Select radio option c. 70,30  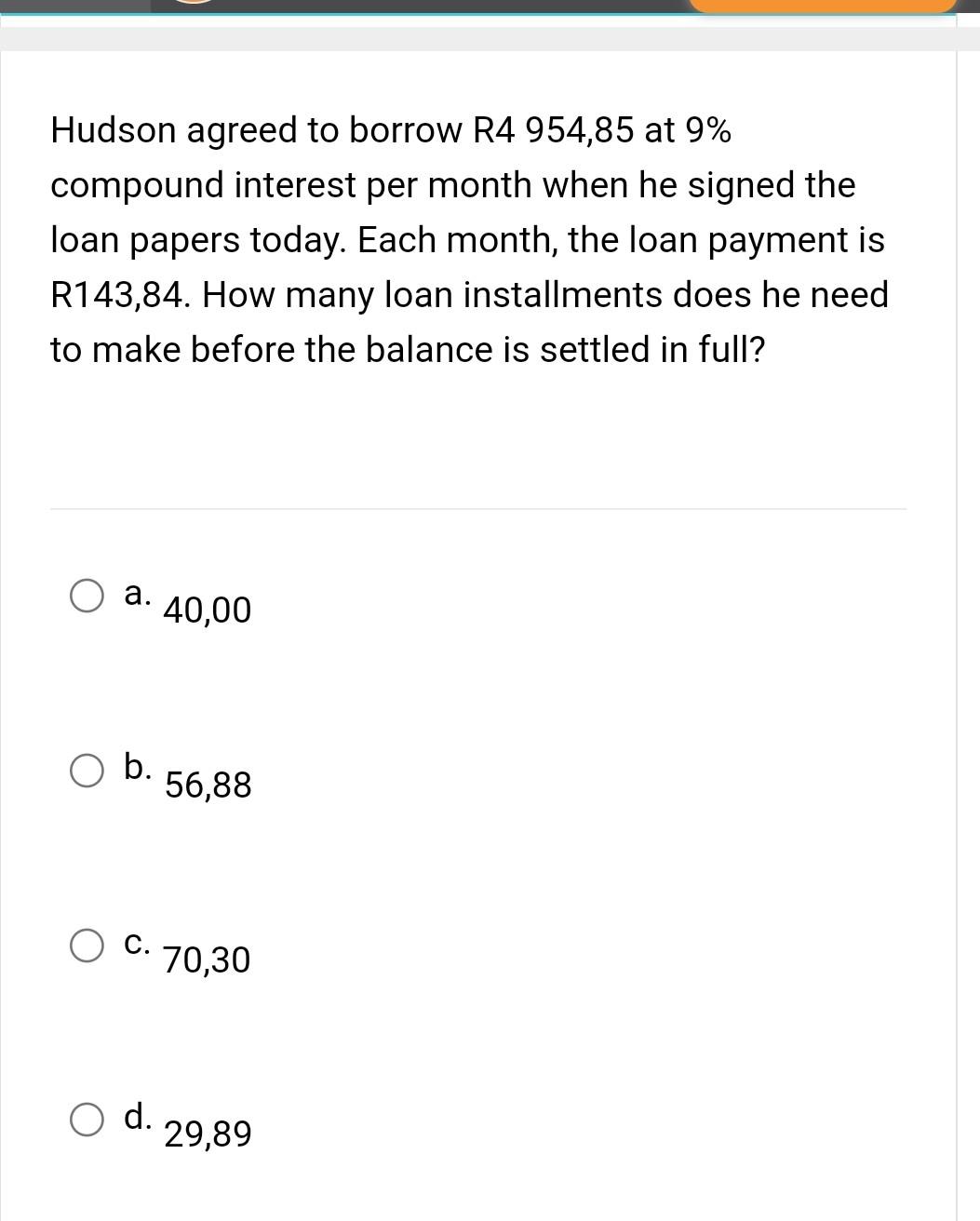tap(87, 946)
